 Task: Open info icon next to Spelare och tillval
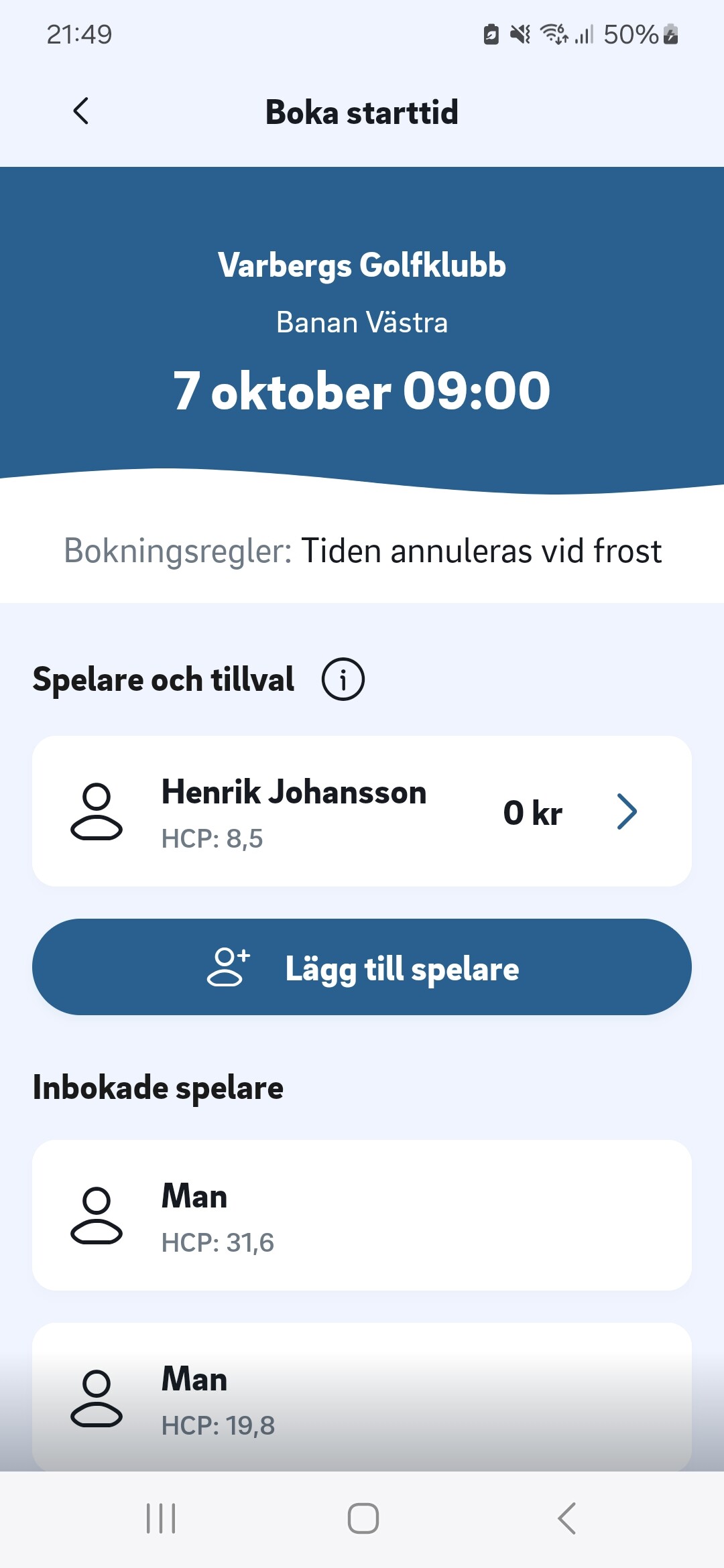(343, 679)
